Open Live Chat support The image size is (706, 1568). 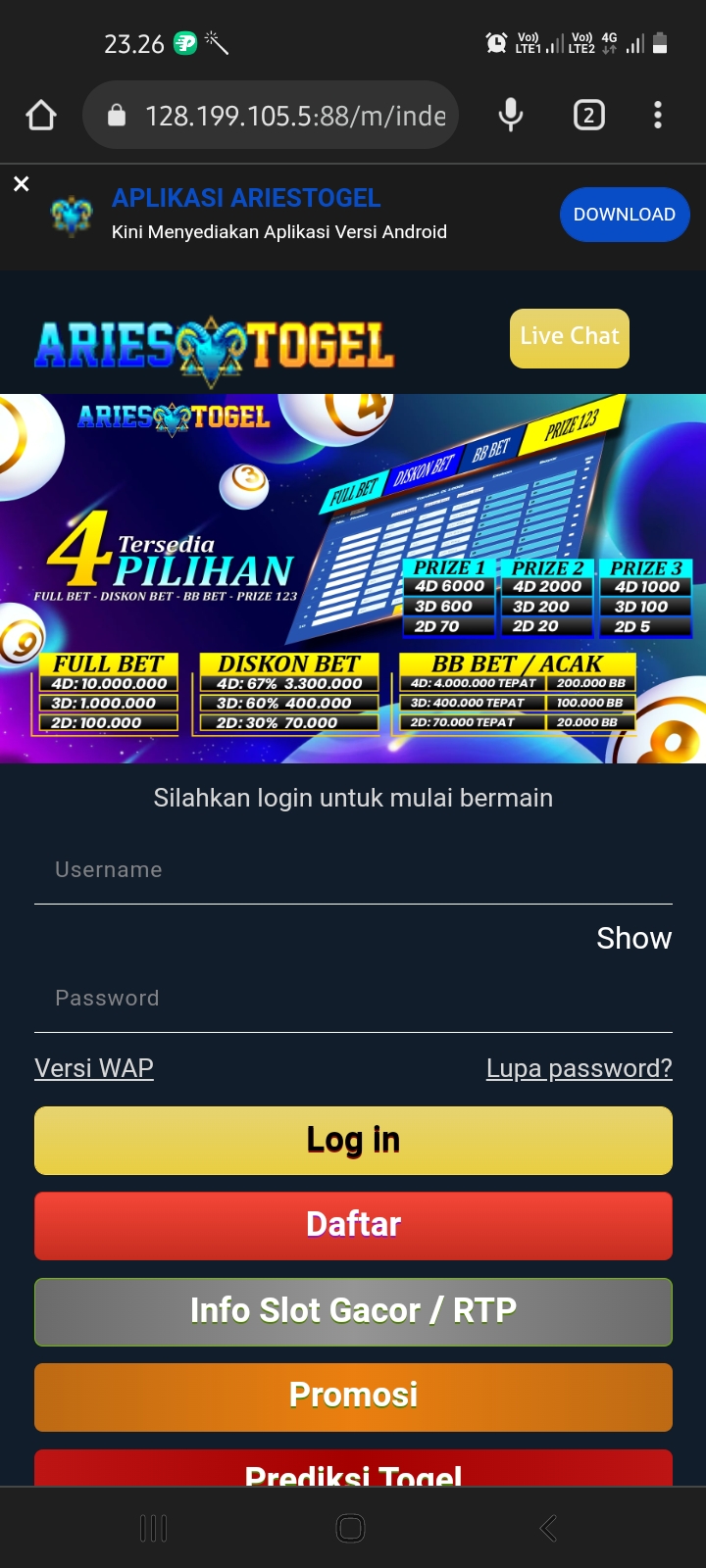point(569,338)
